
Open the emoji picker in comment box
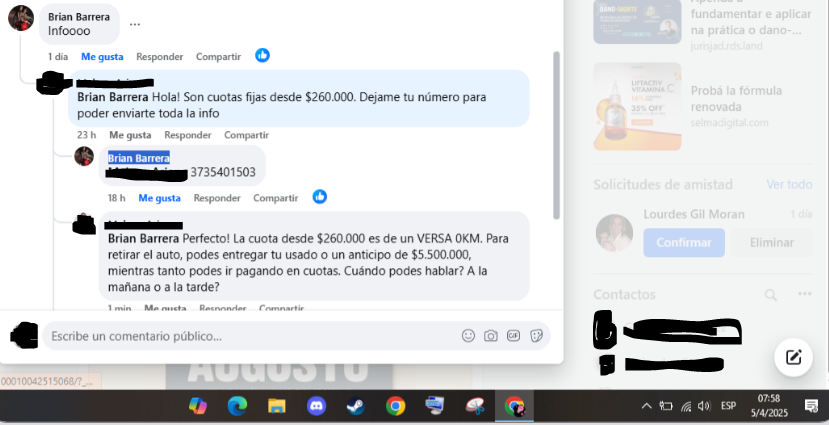(468, 336)
